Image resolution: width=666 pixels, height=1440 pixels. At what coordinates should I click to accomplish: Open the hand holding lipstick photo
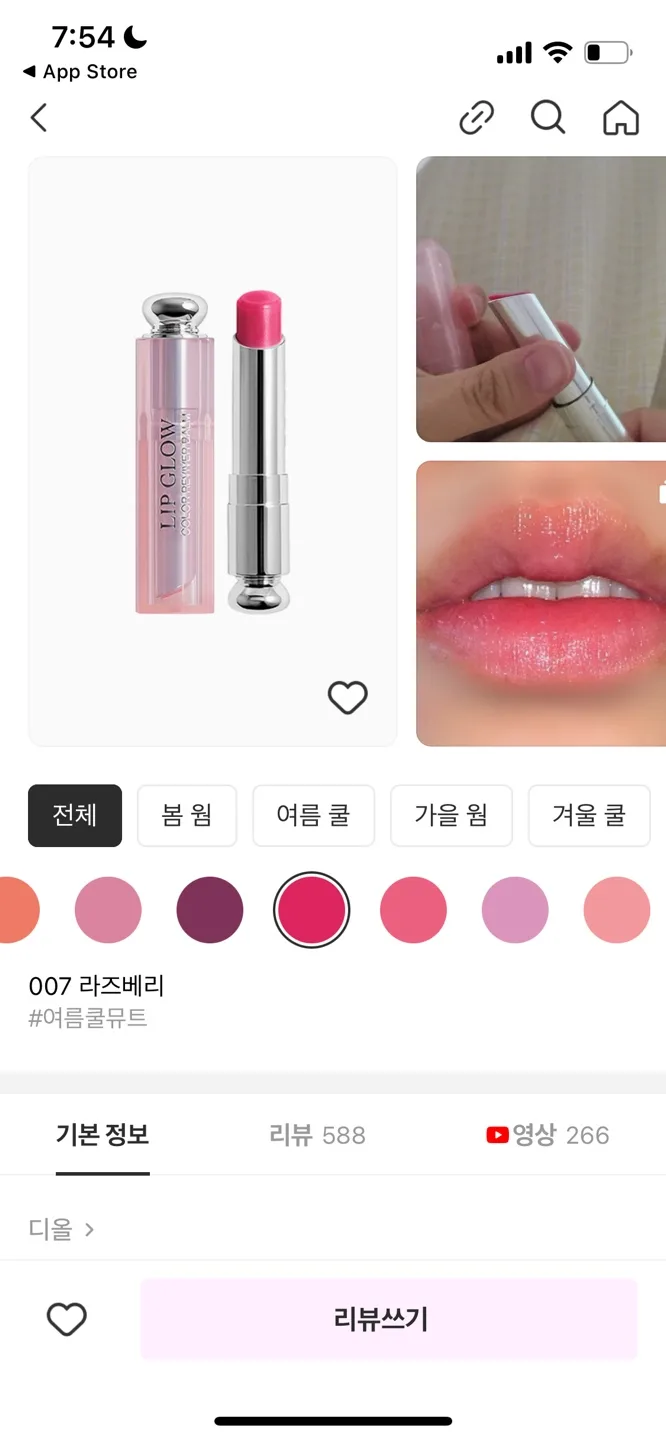pos(541,299)
